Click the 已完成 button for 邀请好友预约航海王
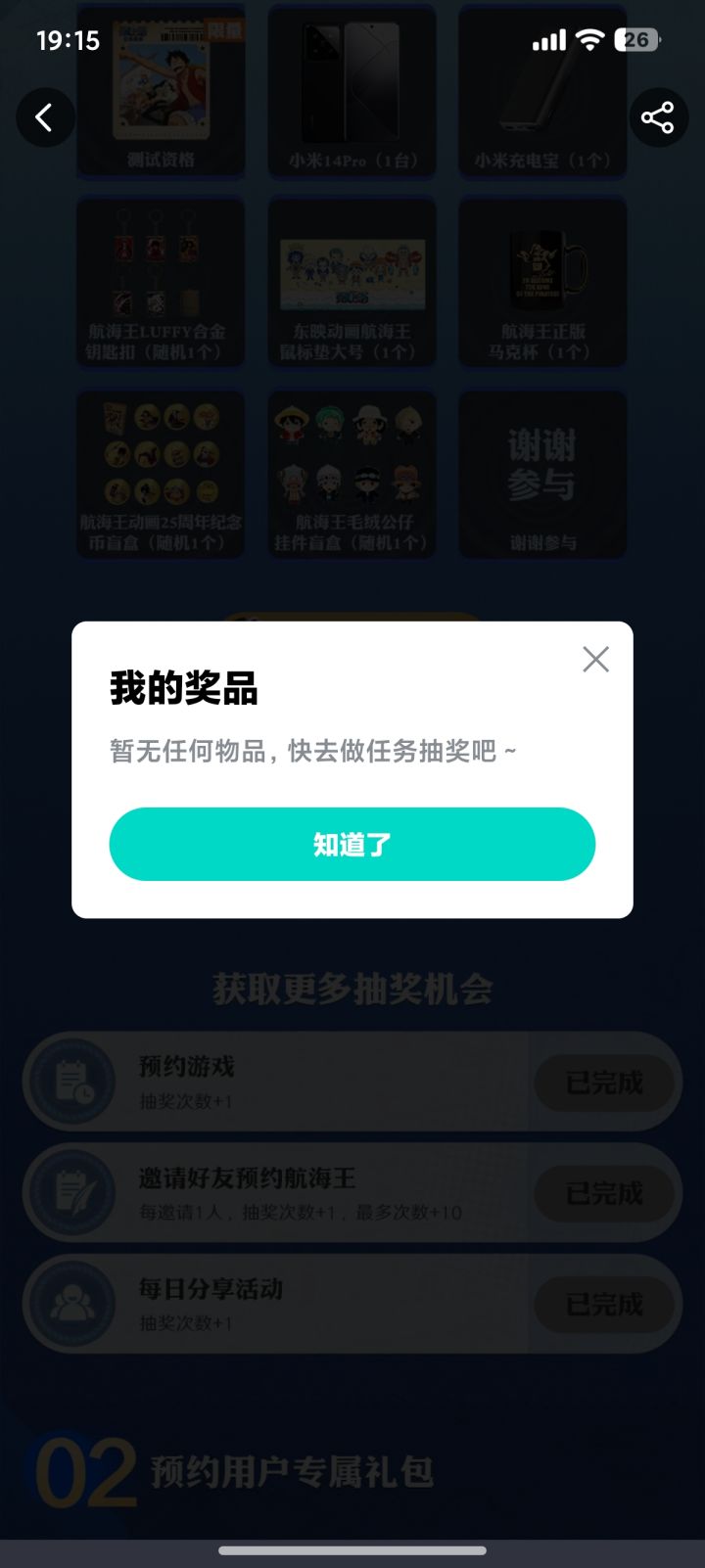The image size is (705, 1568). pyautogui.click(x=606, y=1193)
